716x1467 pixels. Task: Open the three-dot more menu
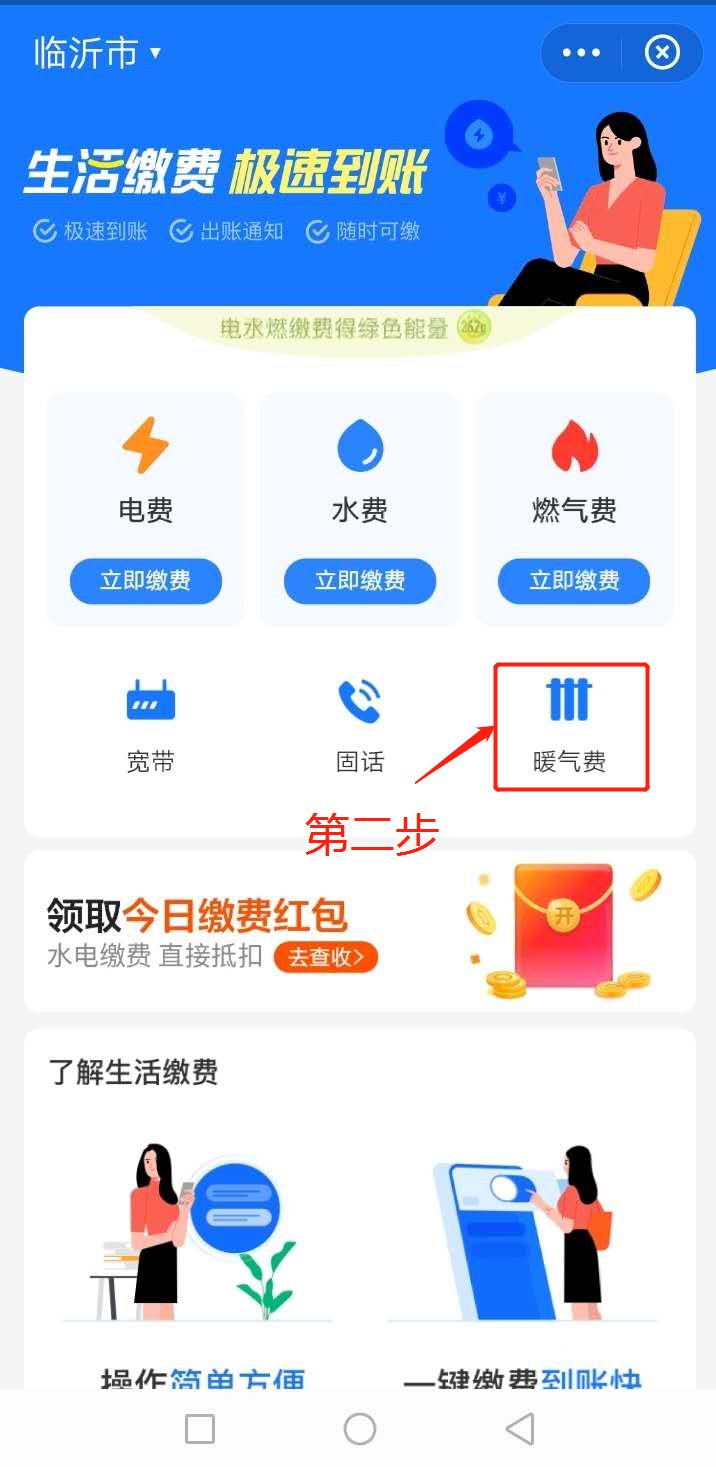click(x=582, y=53)
